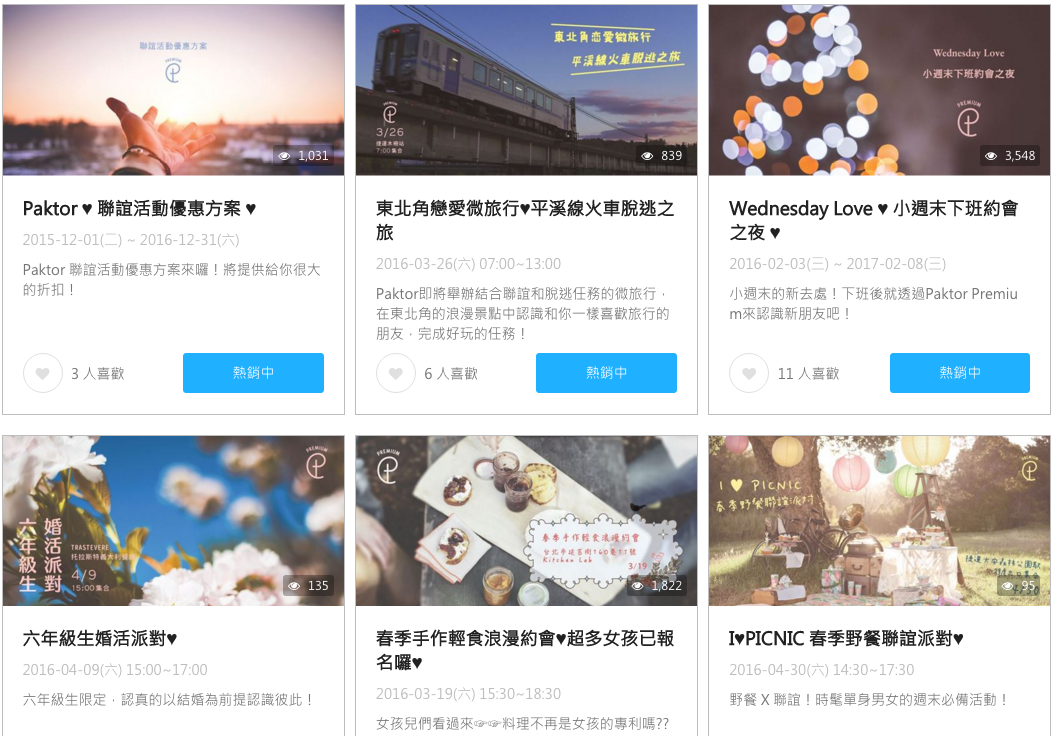Open the 平溪線火車脫逃之旅 train image
Viewport: 1057px width, 736px height.
pos(526,90)
